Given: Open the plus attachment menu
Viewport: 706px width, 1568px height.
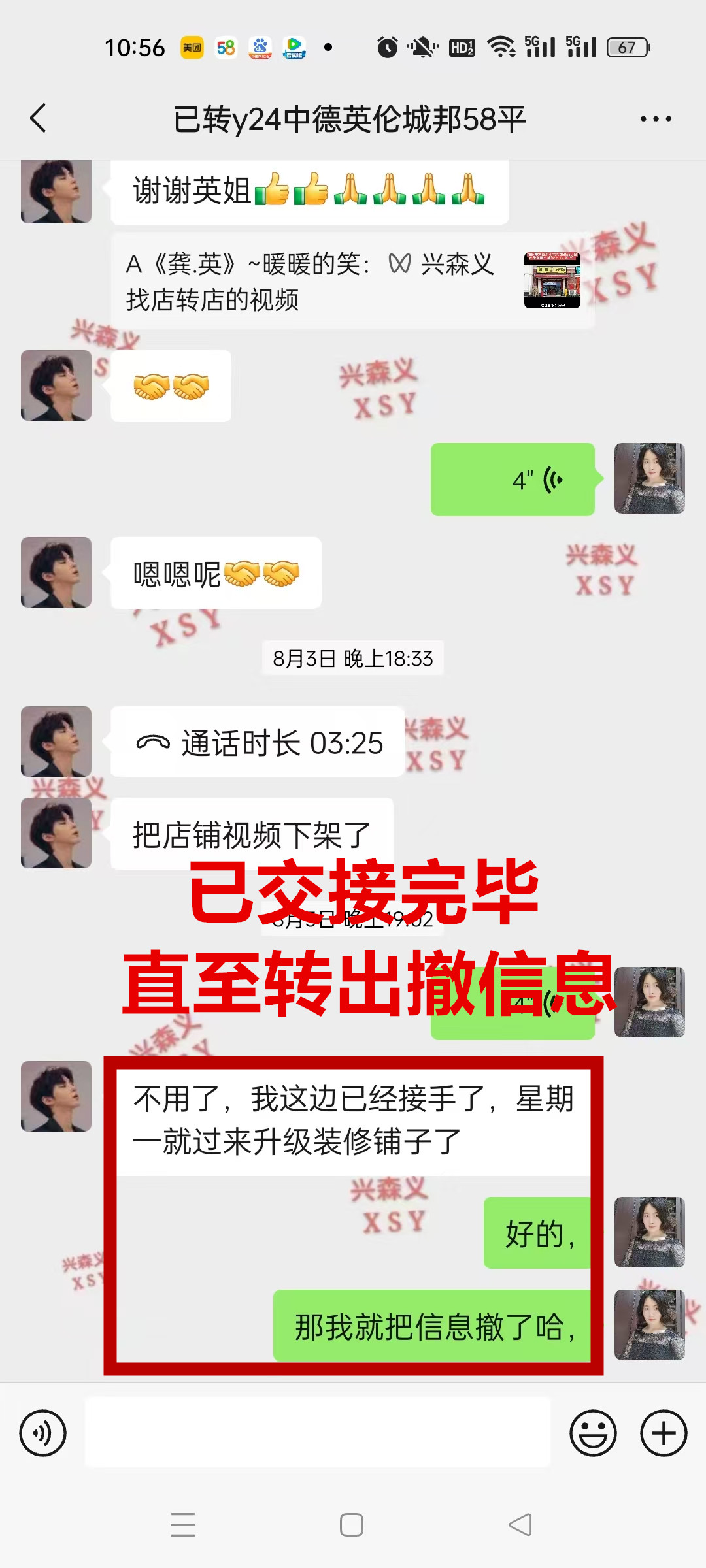Looking at the screenshot, I should pos(663,1433).
